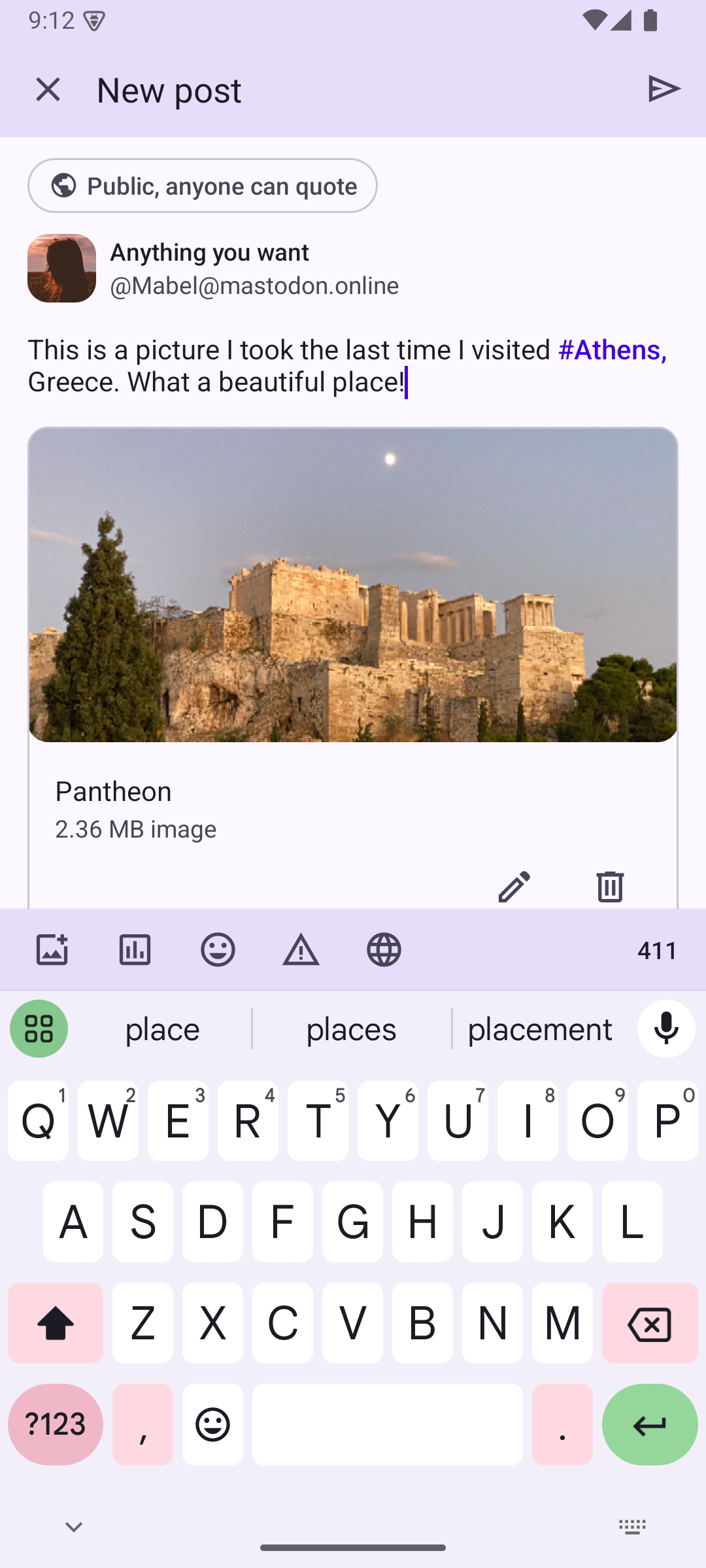Open the attached Pantheon image

pos(353,585)
